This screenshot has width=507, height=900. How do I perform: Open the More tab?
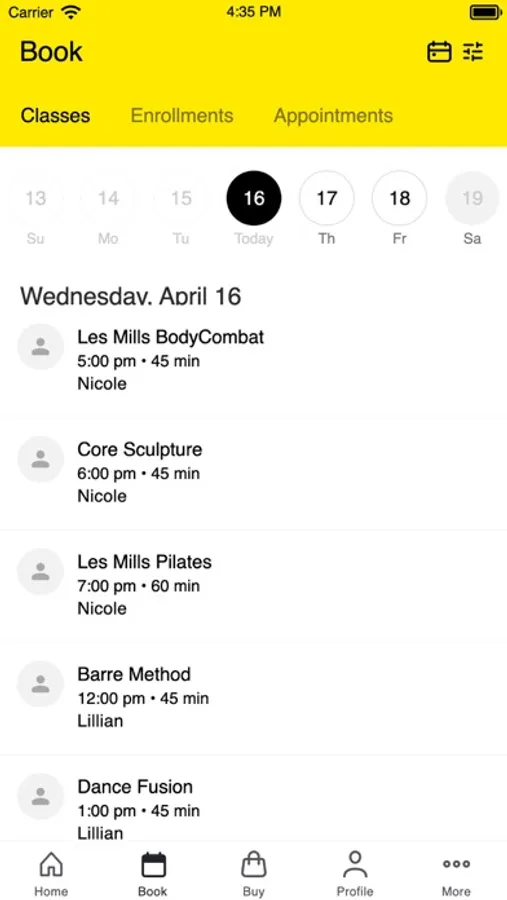[456, 874]
